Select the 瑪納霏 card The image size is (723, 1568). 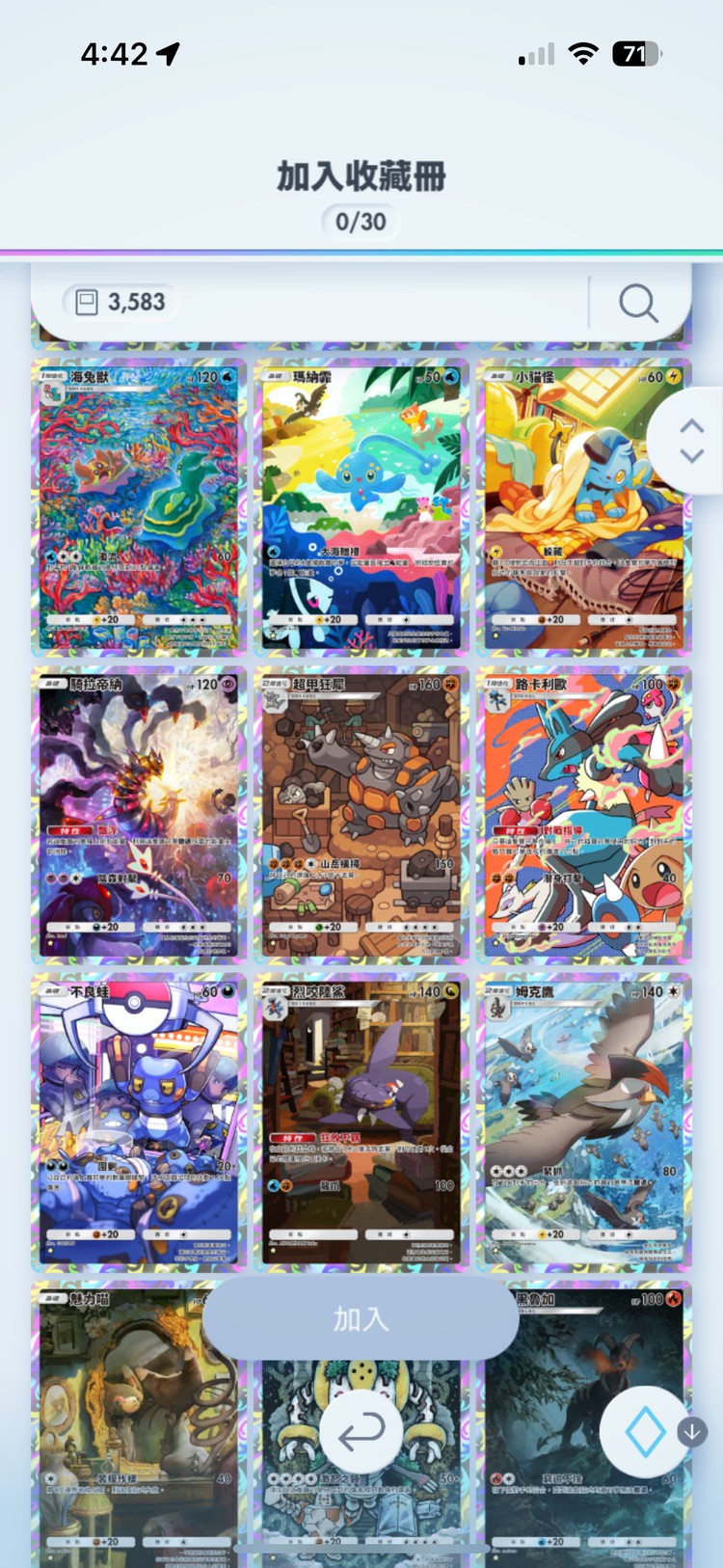[361, 507]
